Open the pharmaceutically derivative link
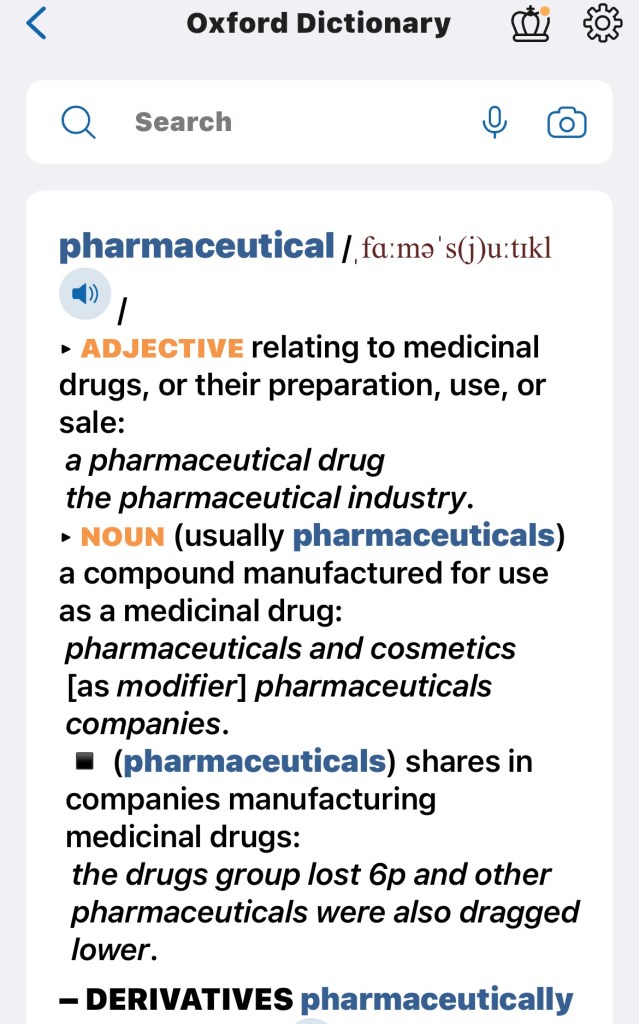The image size is (639, 1024). click(436, 998)
